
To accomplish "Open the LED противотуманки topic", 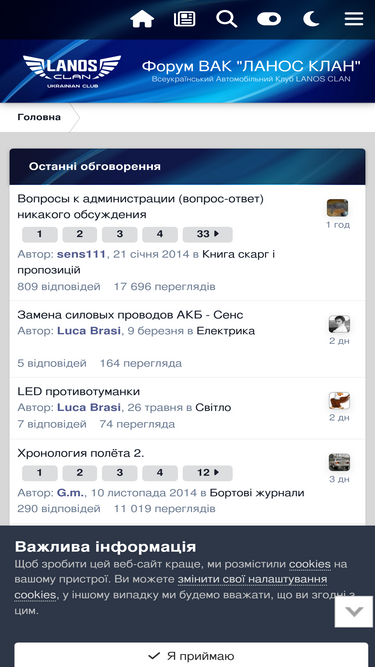I will coord(79,391).
